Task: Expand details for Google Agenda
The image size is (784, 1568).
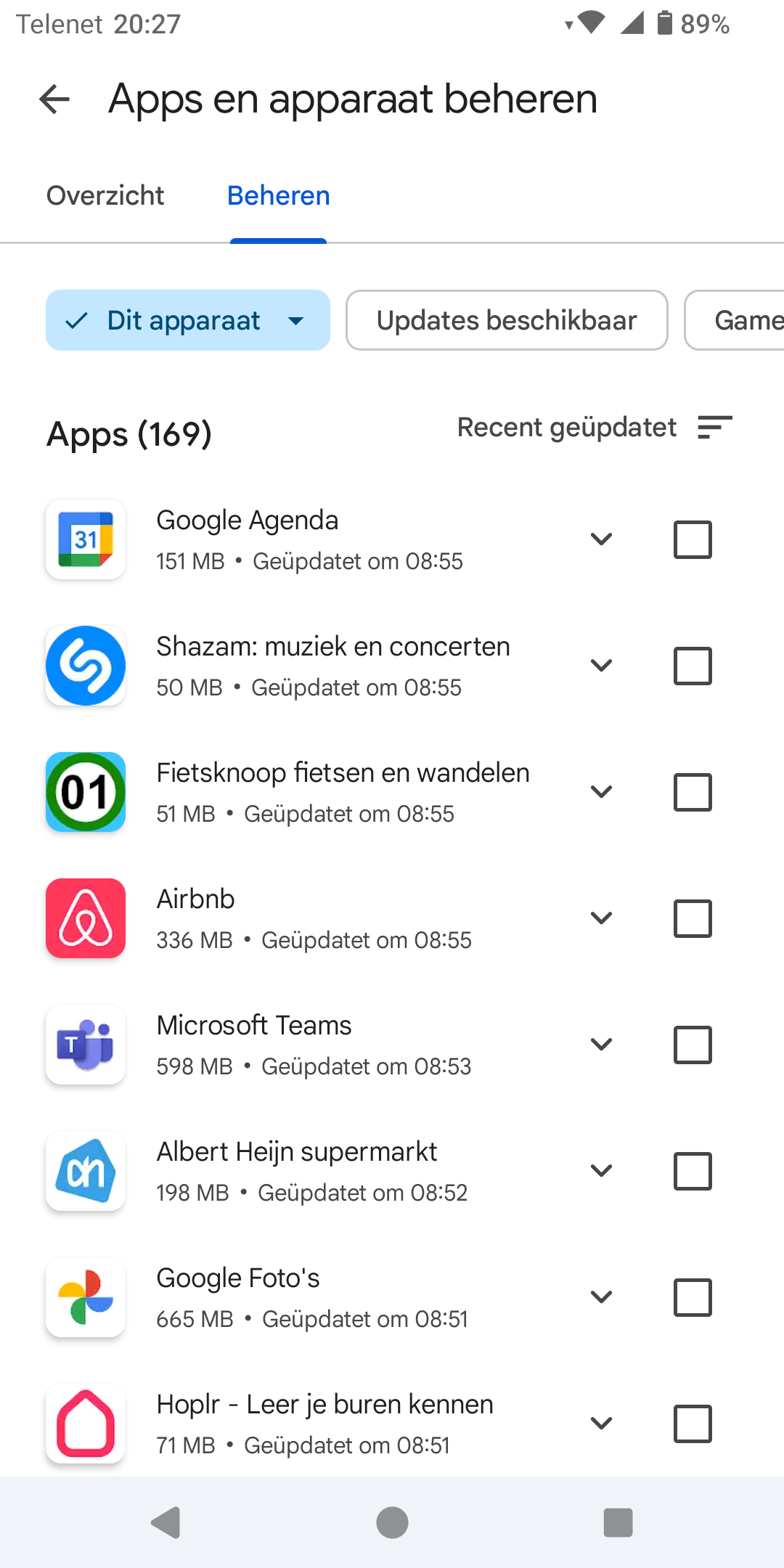Action: click(x=602, y=539)
